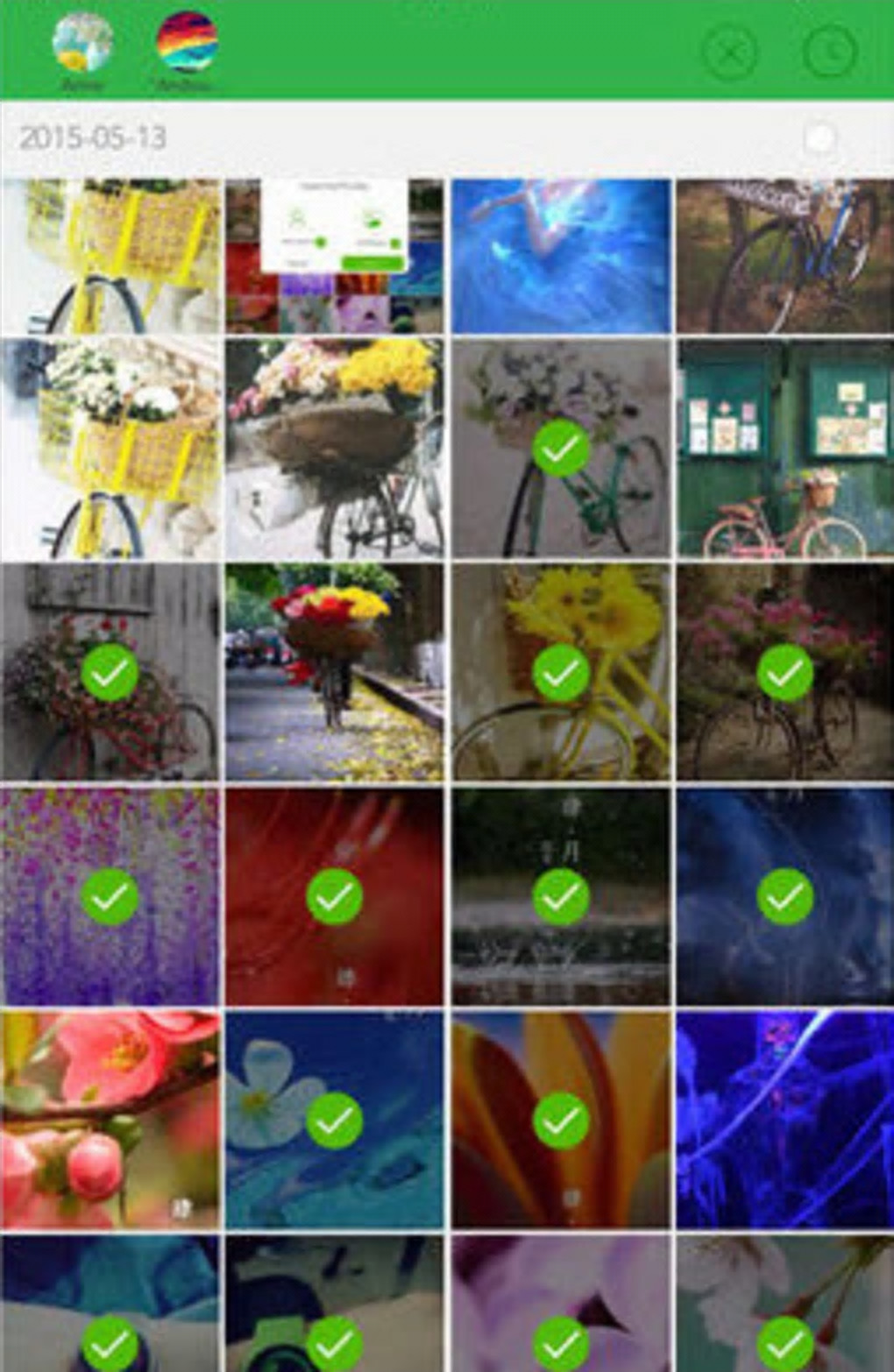Tap the close X icon in header
The image size is (894, 1372).
pyautogui.click(x=729, y=53)
